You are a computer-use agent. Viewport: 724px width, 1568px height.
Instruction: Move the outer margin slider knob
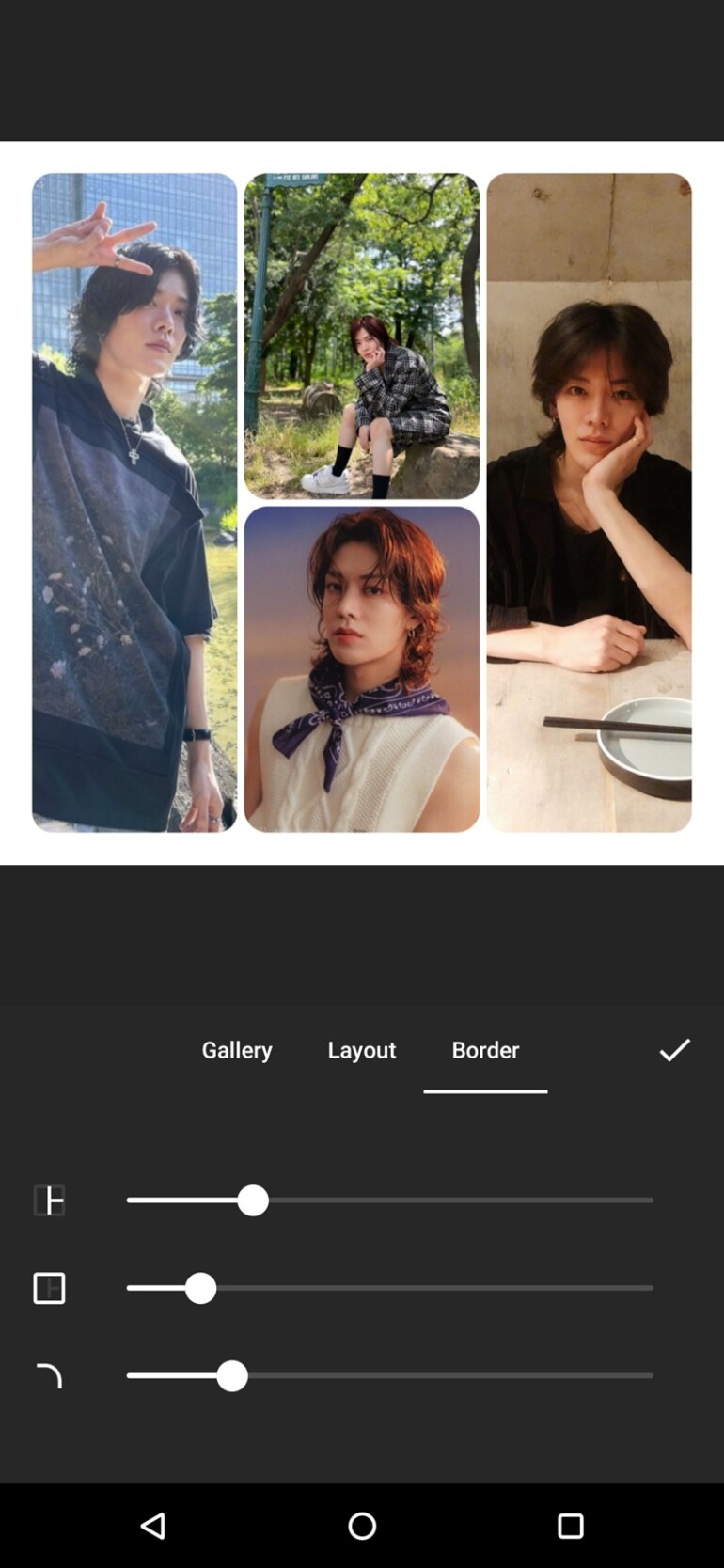[x=201, y=1288]
